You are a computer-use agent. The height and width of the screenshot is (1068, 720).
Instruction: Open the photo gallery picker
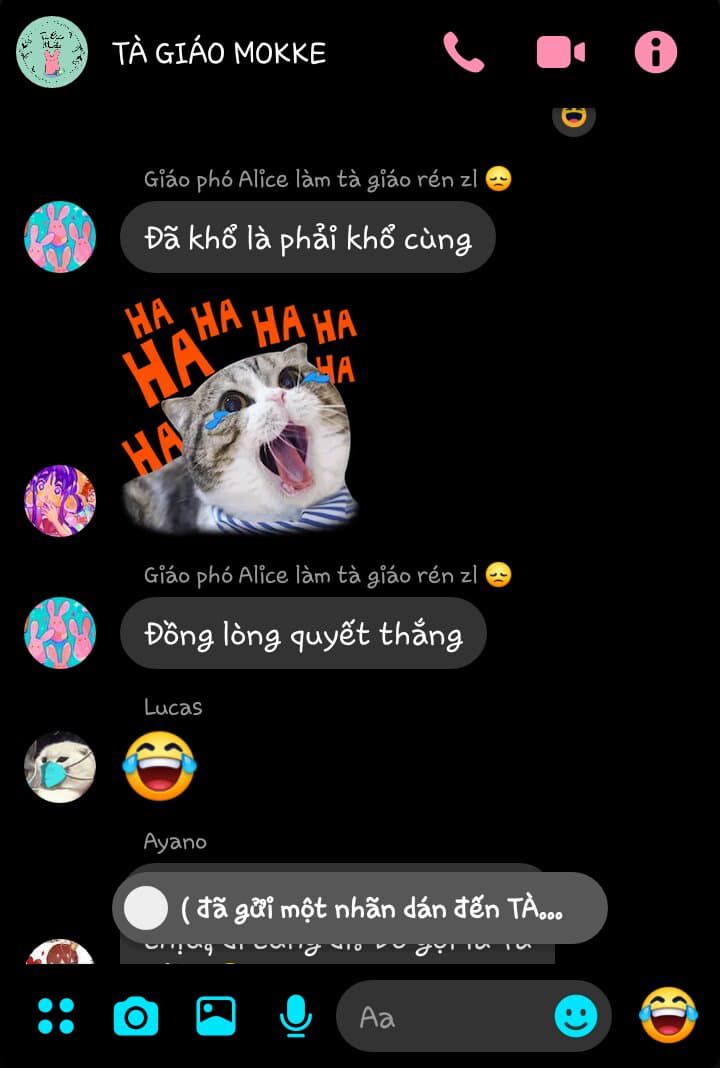coord(215,1016)
